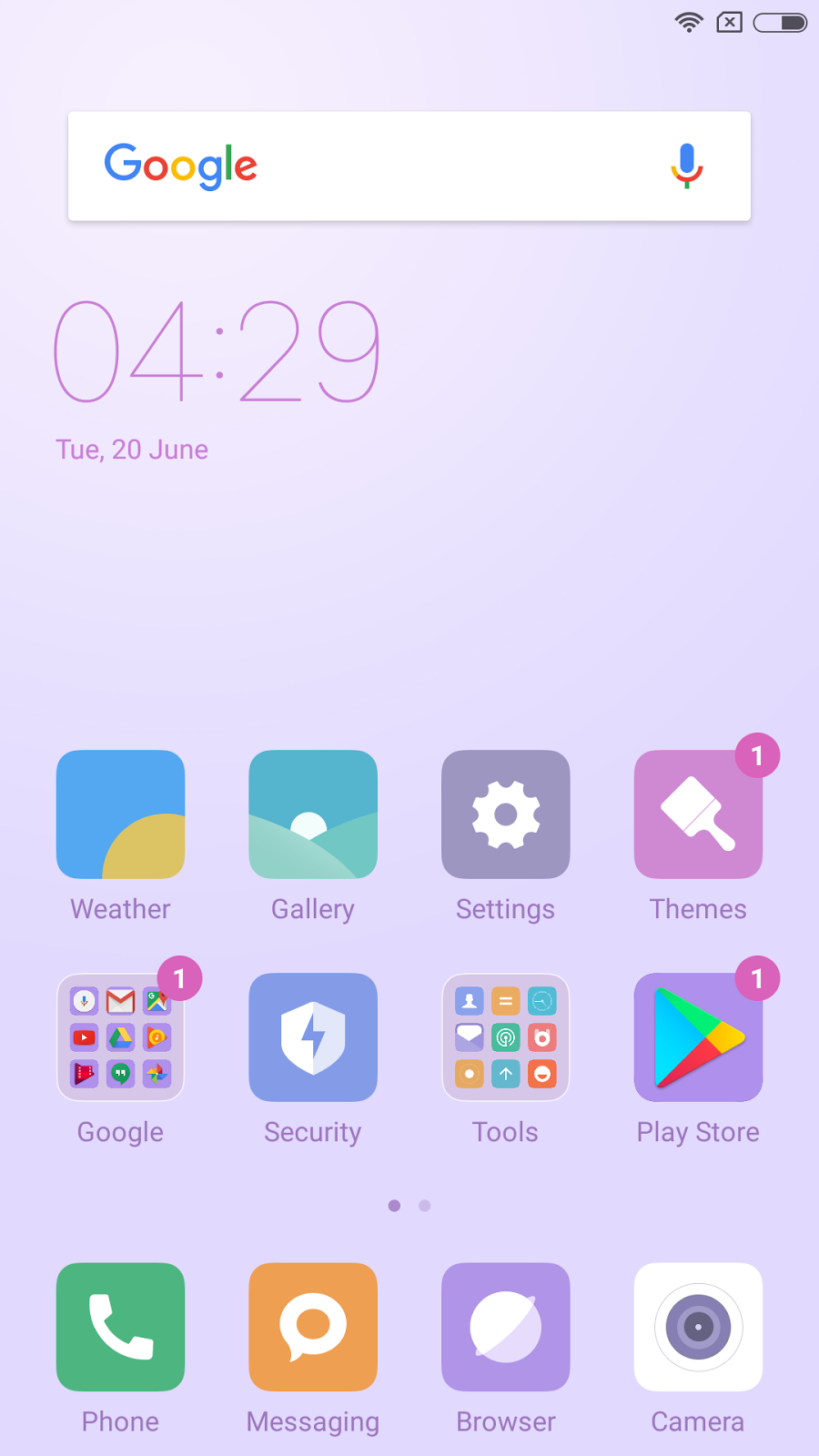Image resolution: width=819 pixels, height=1456 pixels.
Task: Open the Themes app
Action: pos(698,814)
